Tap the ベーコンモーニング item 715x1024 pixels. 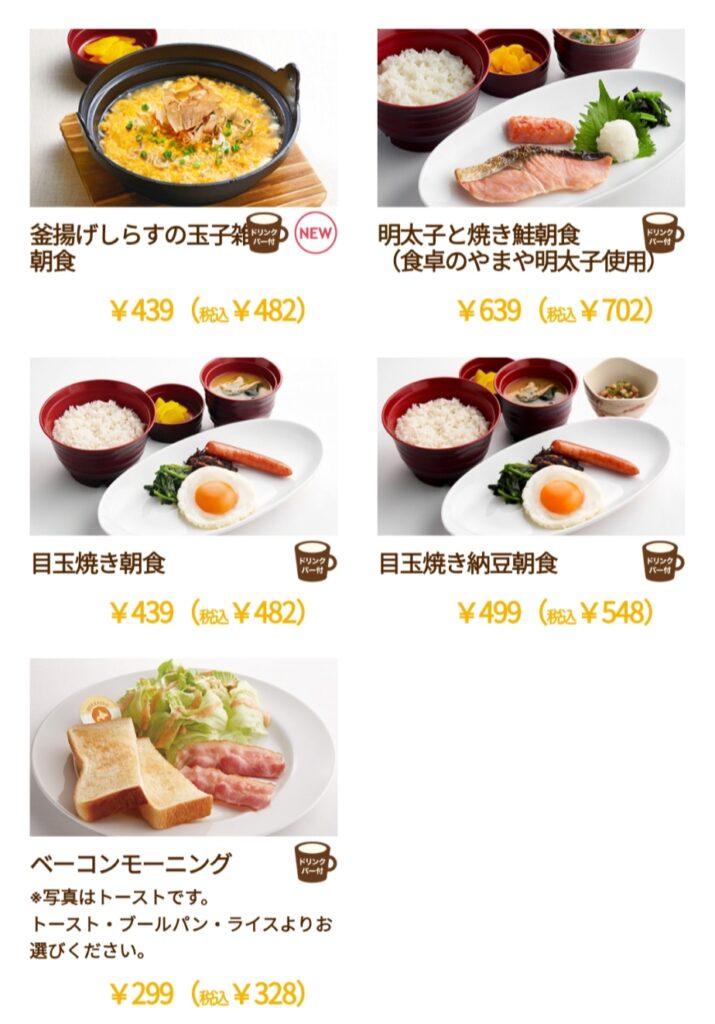point(183,746)
